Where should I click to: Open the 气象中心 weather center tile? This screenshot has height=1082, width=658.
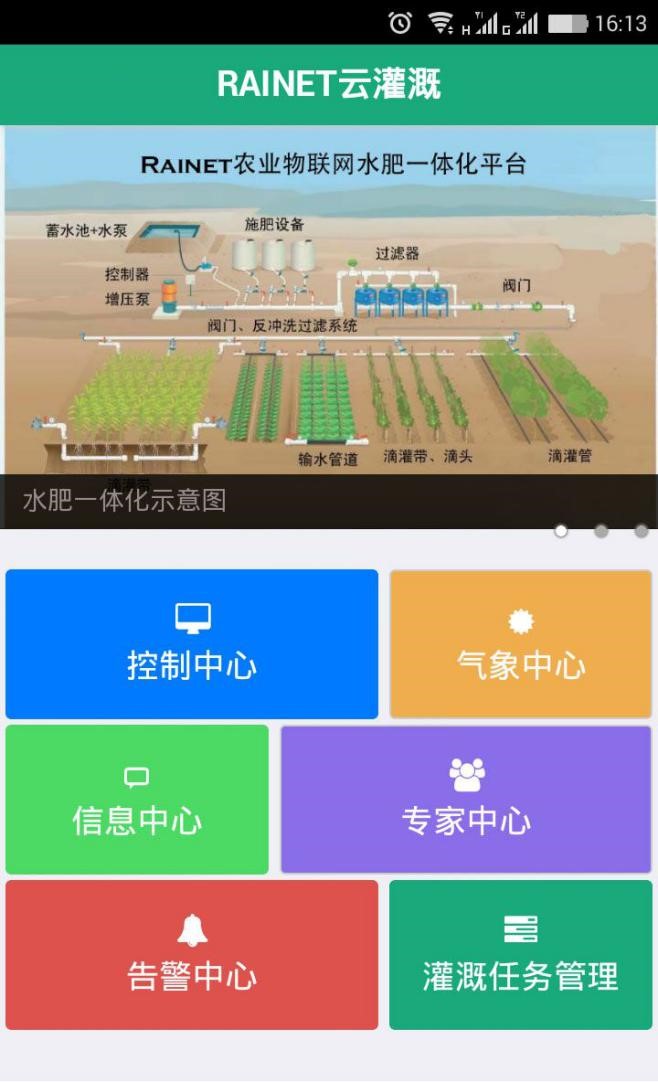(520, 644)
